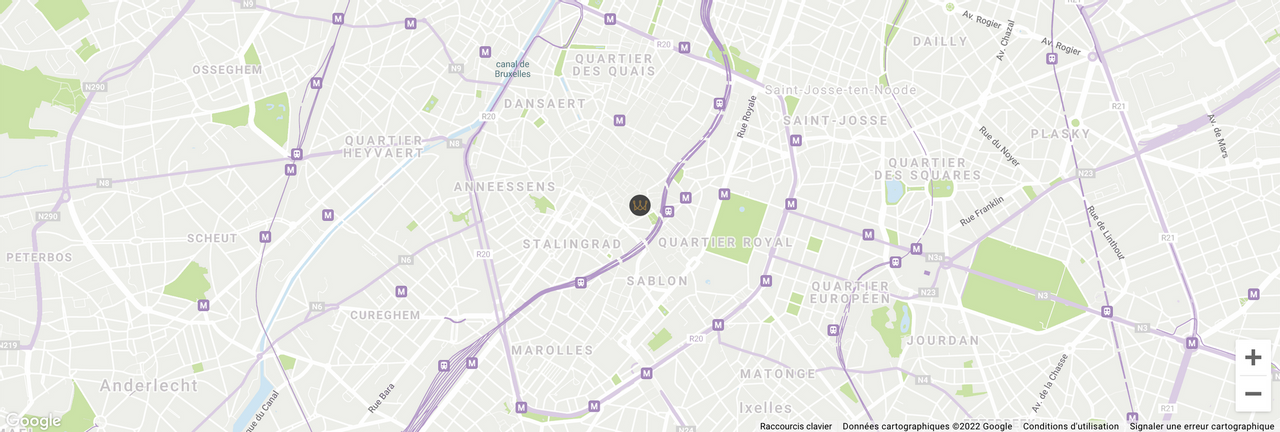Screen dimensions: 1280x432
Task: Zoom in on the map
Action: [1253, 358]
